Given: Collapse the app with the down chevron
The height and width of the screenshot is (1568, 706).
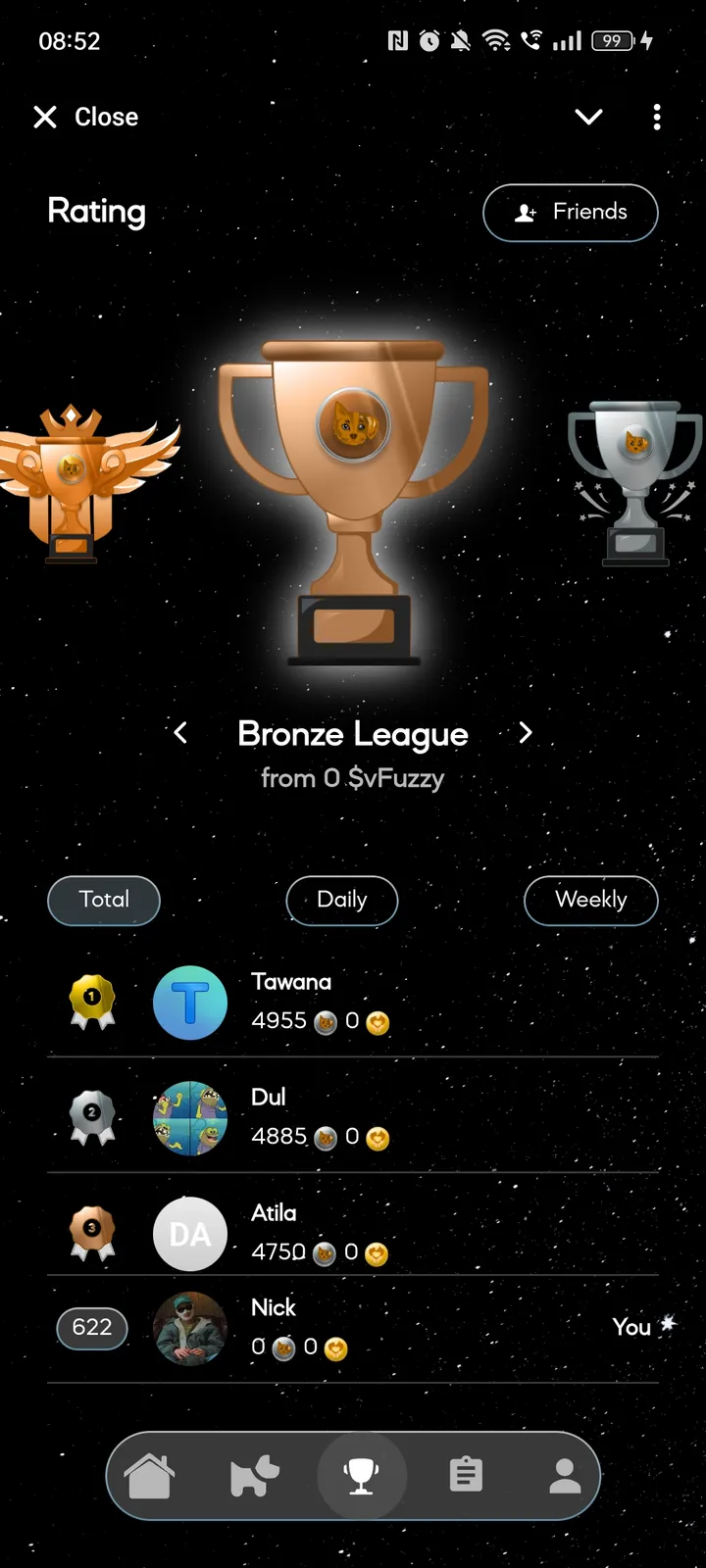Looking at the screenshot, I should coord(588,117).
